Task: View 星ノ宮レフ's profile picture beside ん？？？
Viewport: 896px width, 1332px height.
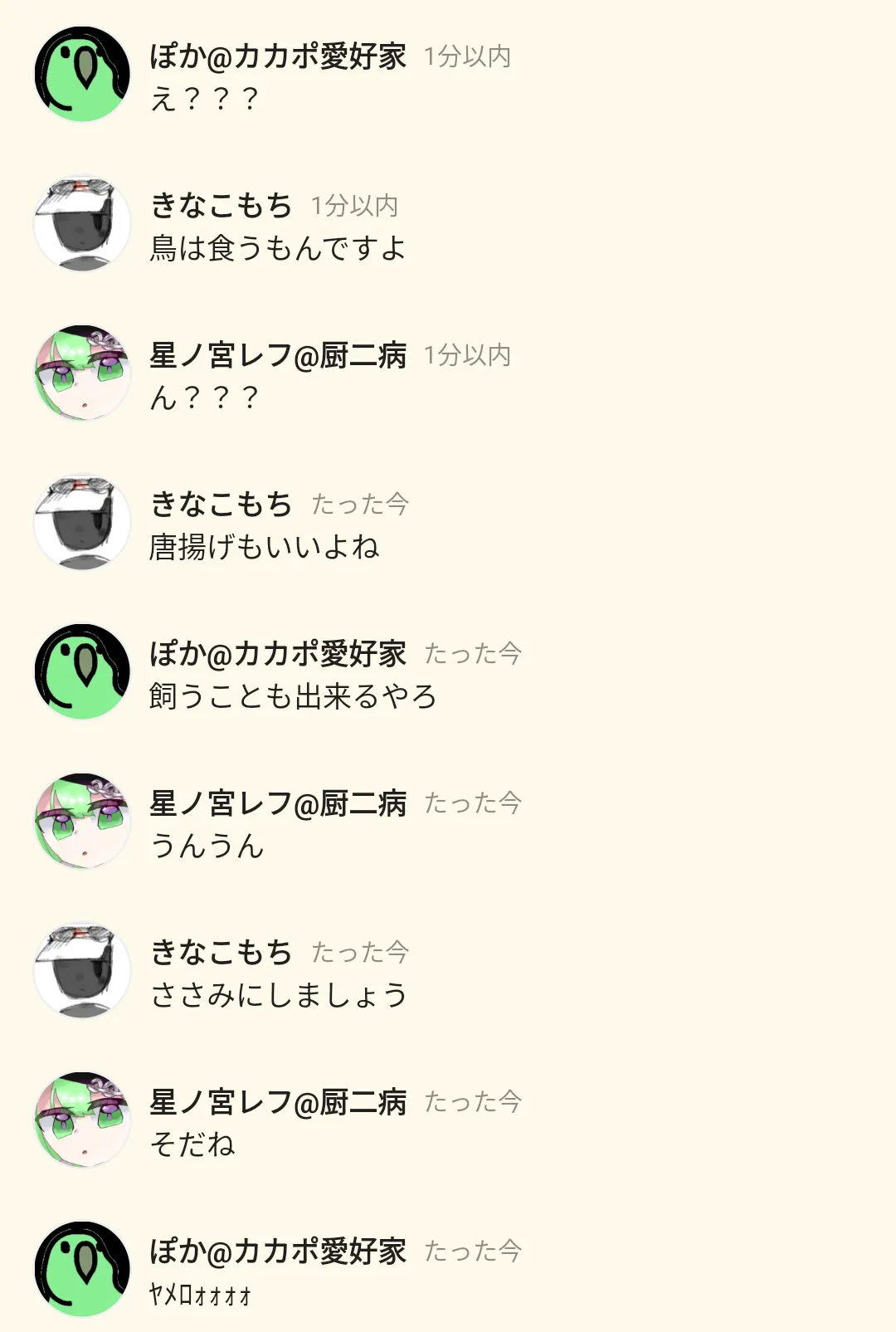Action: point(82,373)
